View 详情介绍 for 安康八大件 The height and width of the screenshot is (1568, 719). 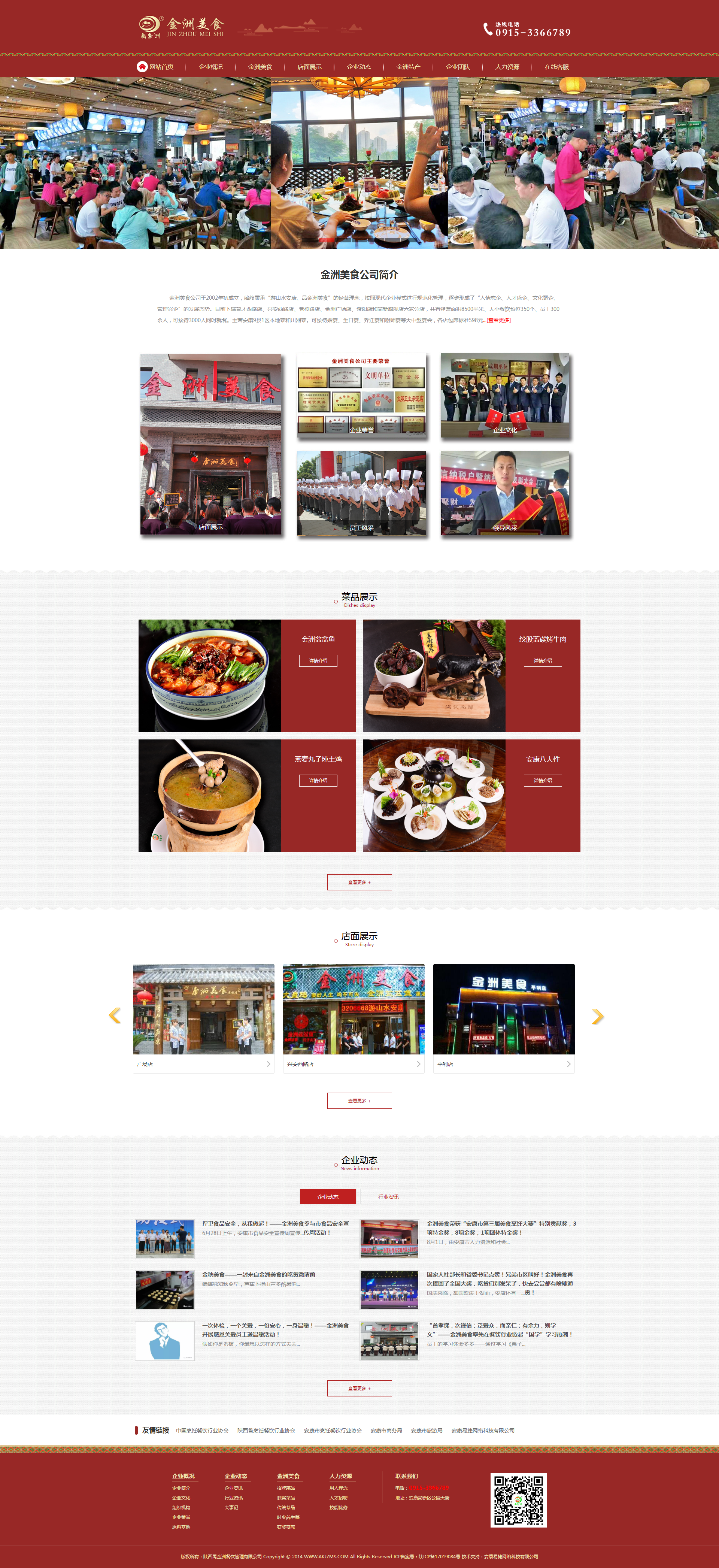[x=543, y=780]
